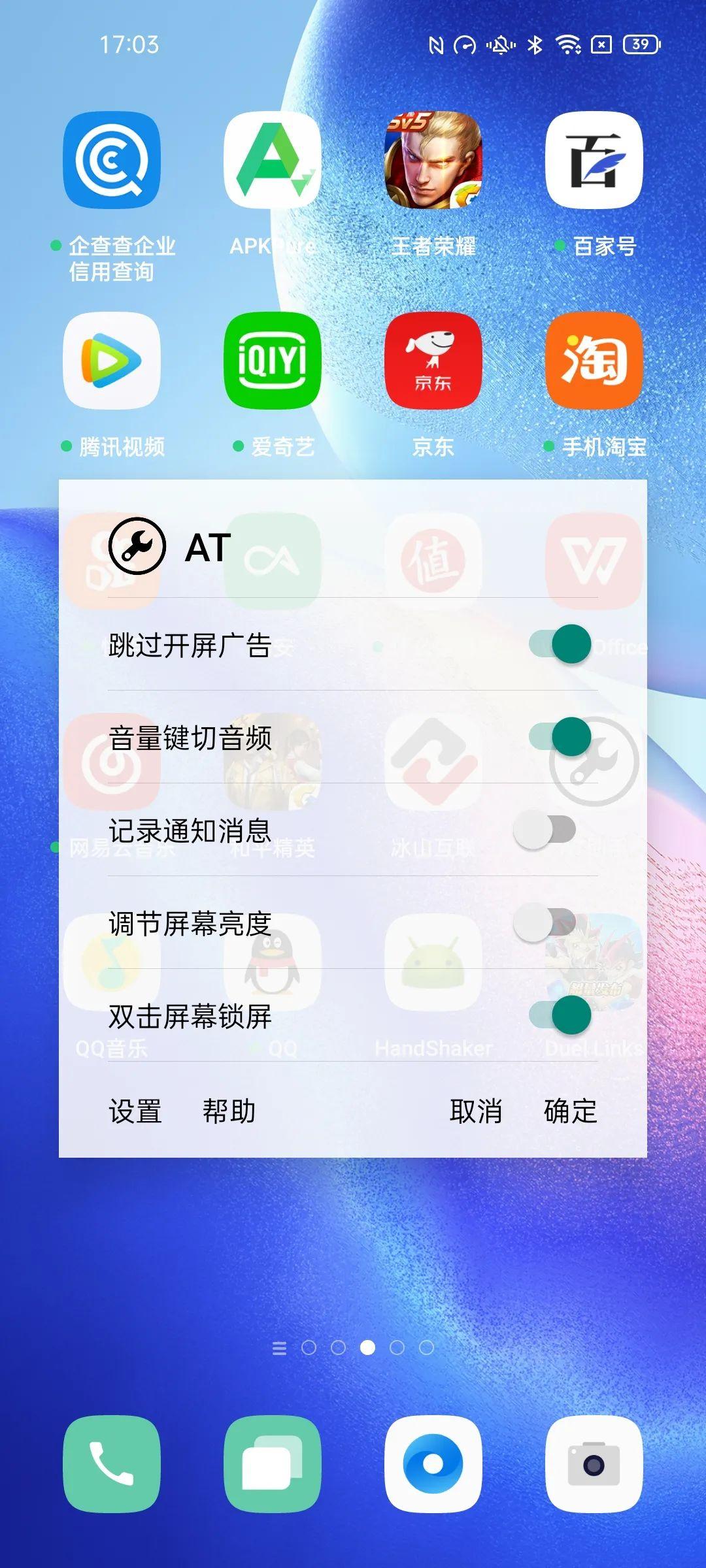Open the phone dialer in the dock

point(112,1464)
